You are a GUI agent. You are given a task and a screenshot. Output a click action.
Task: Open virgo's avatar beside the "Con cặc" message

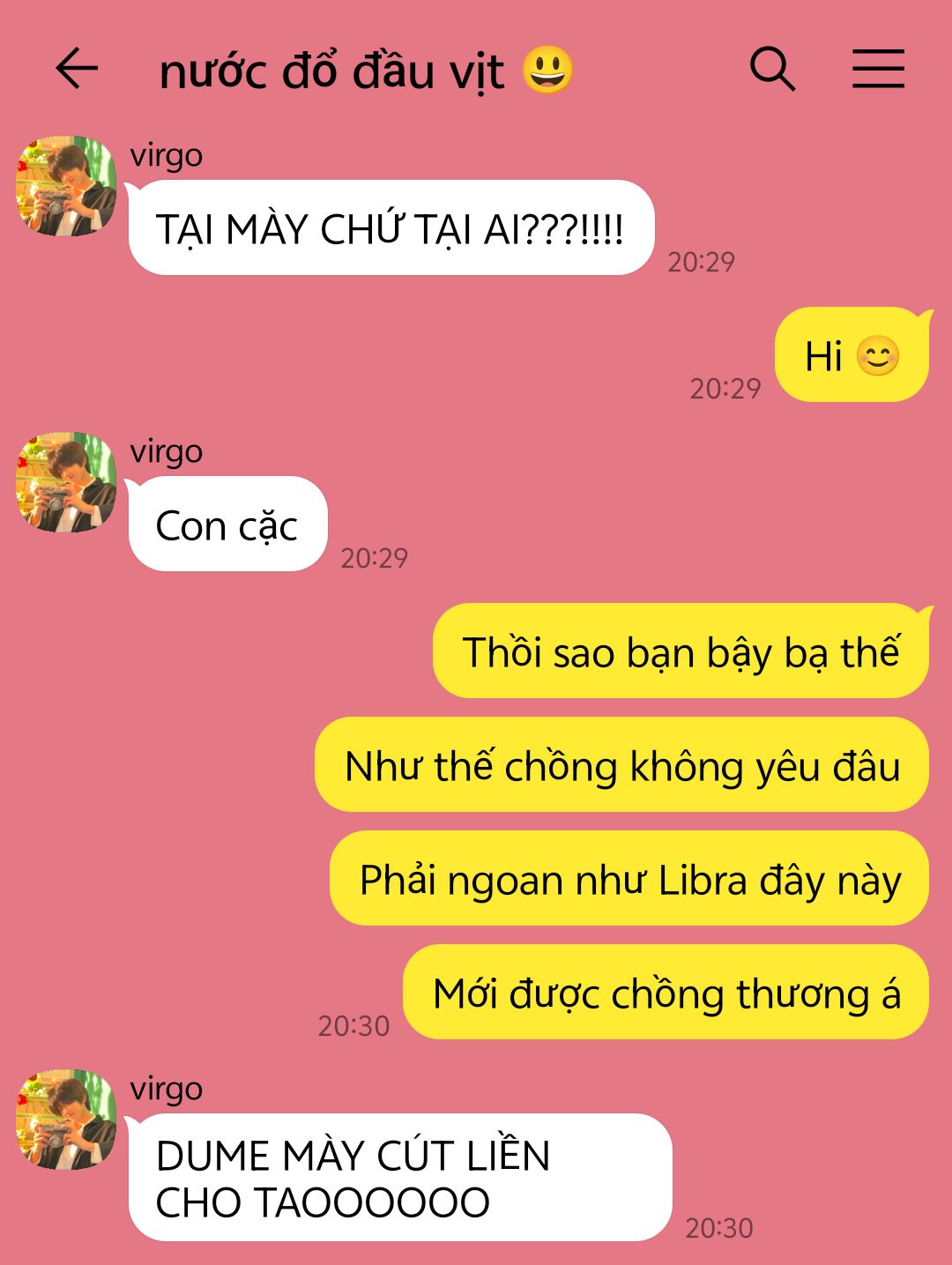tap(66, 482)
